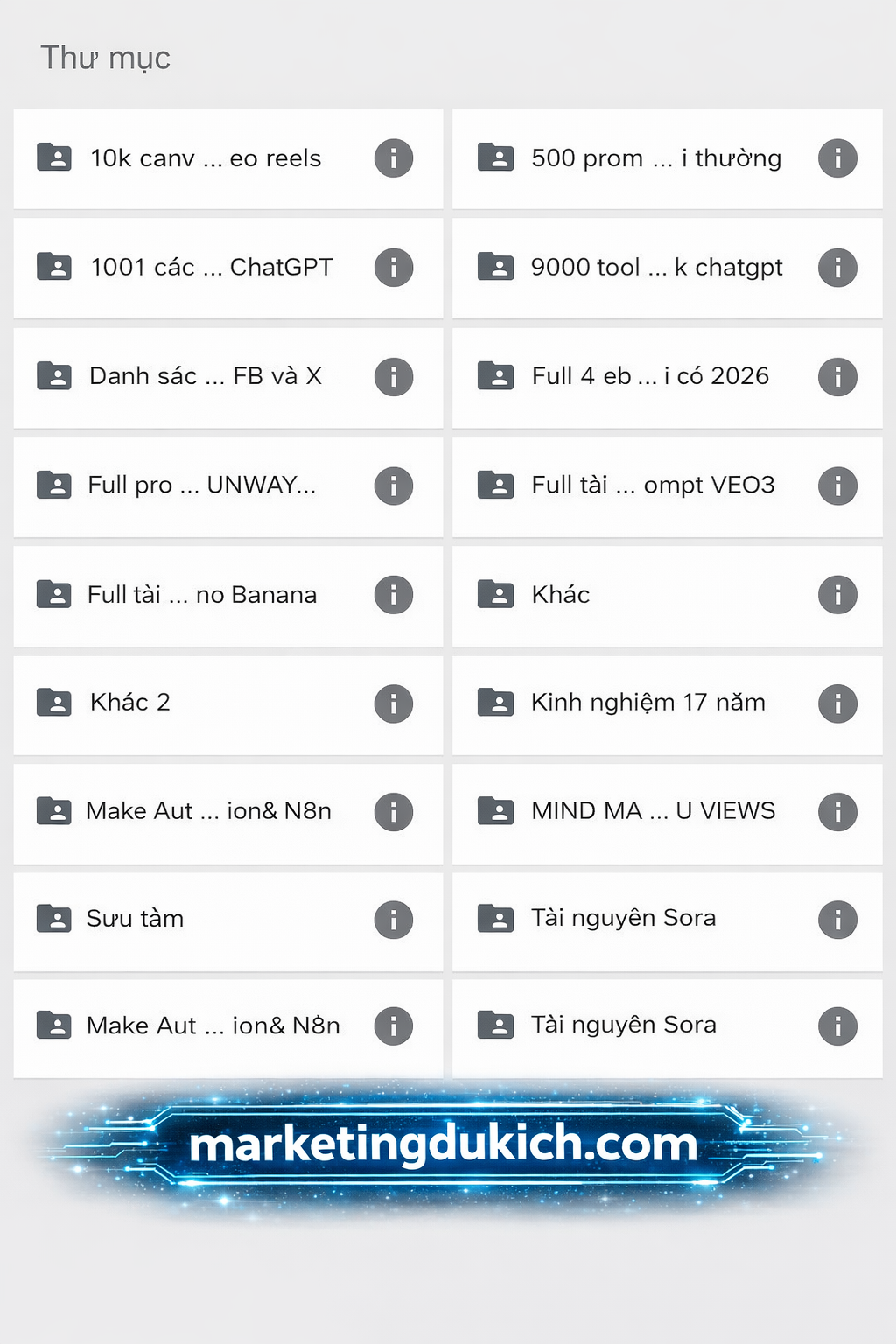
Task: View info for "Kinh nghiệm 17 năm" folder
Action: click(837, 703)
